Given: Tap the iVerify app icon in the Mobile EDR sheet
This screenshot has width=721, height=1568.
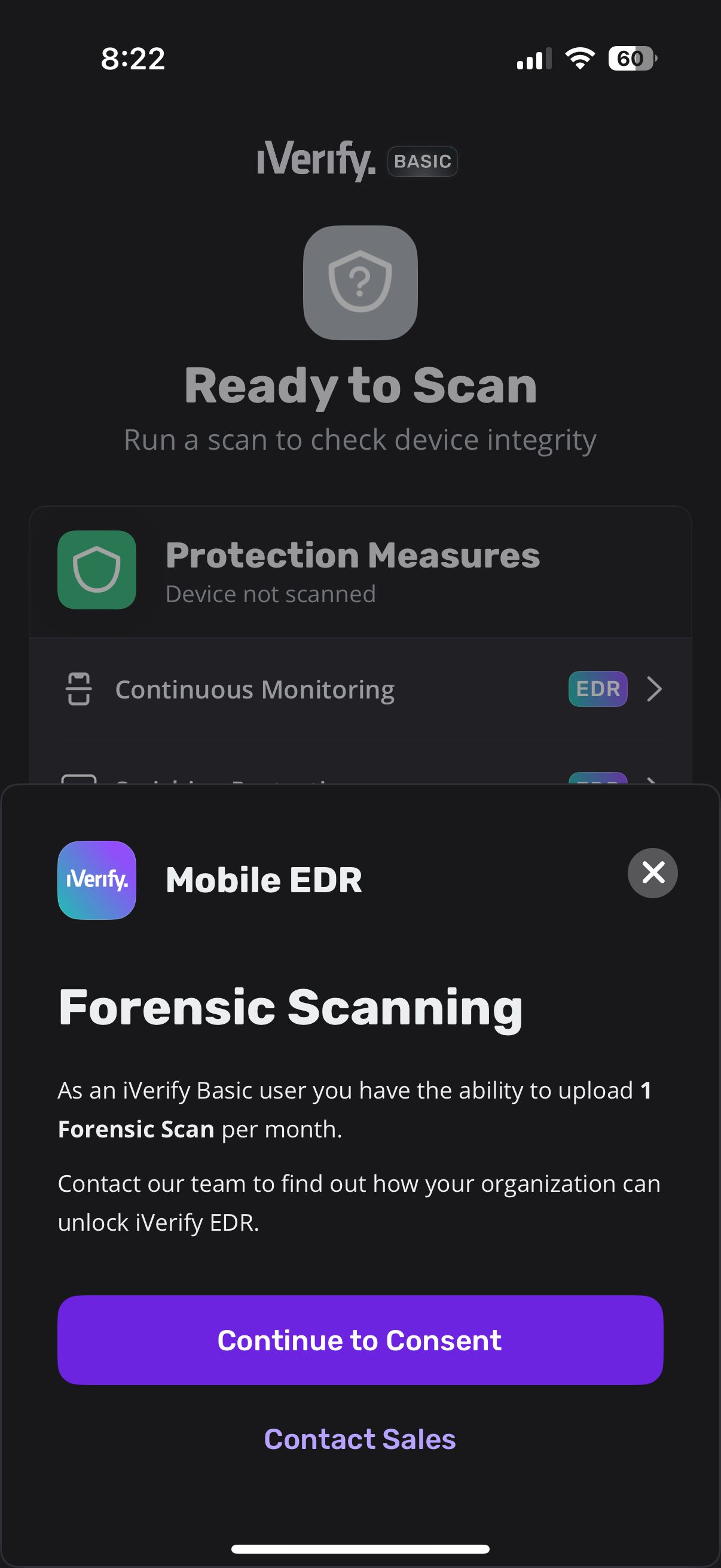Looking at the screenshot, I should [96, 880].
